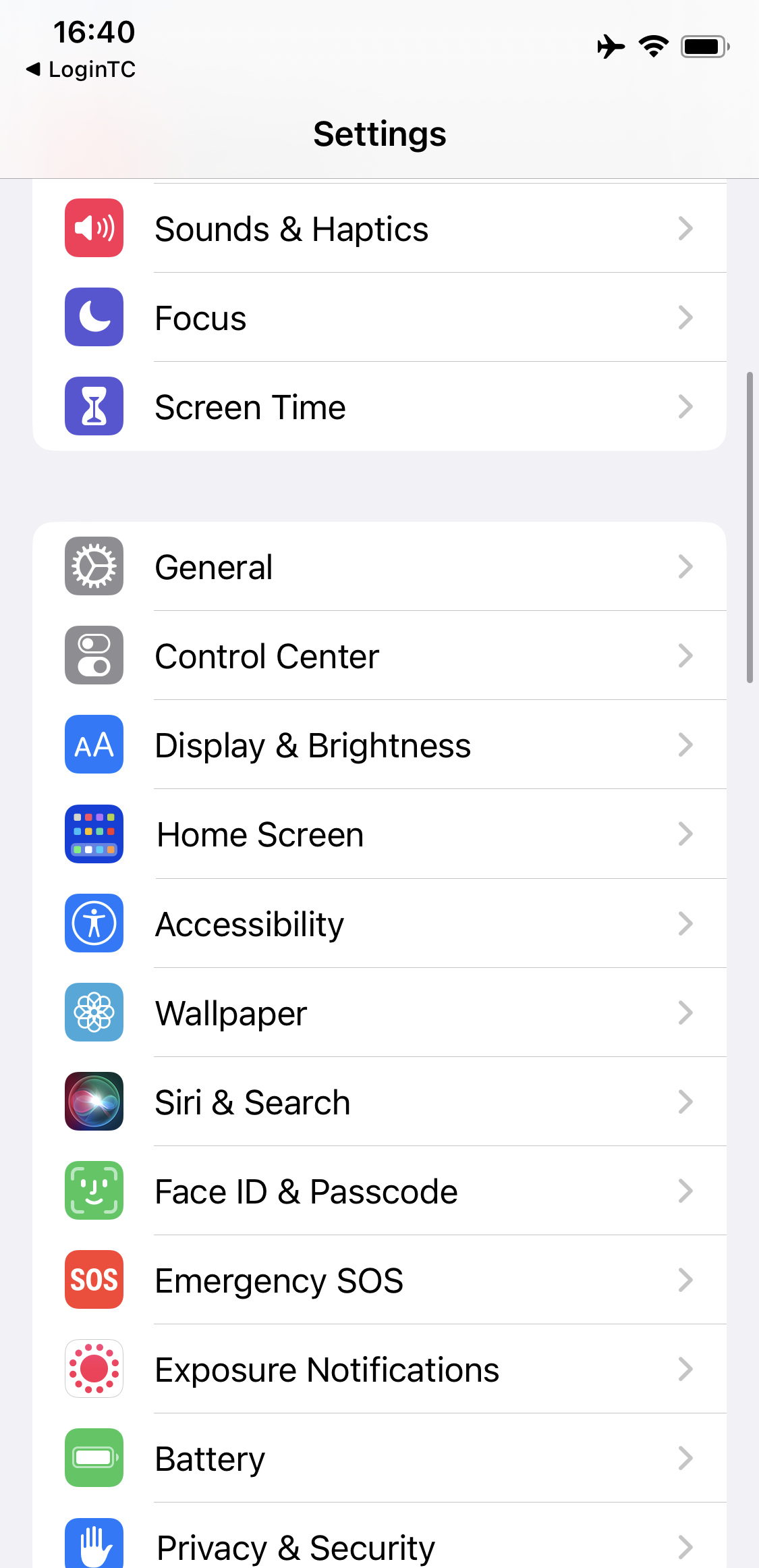
Task: Open Screen Time
Action: tap(379, 407)
